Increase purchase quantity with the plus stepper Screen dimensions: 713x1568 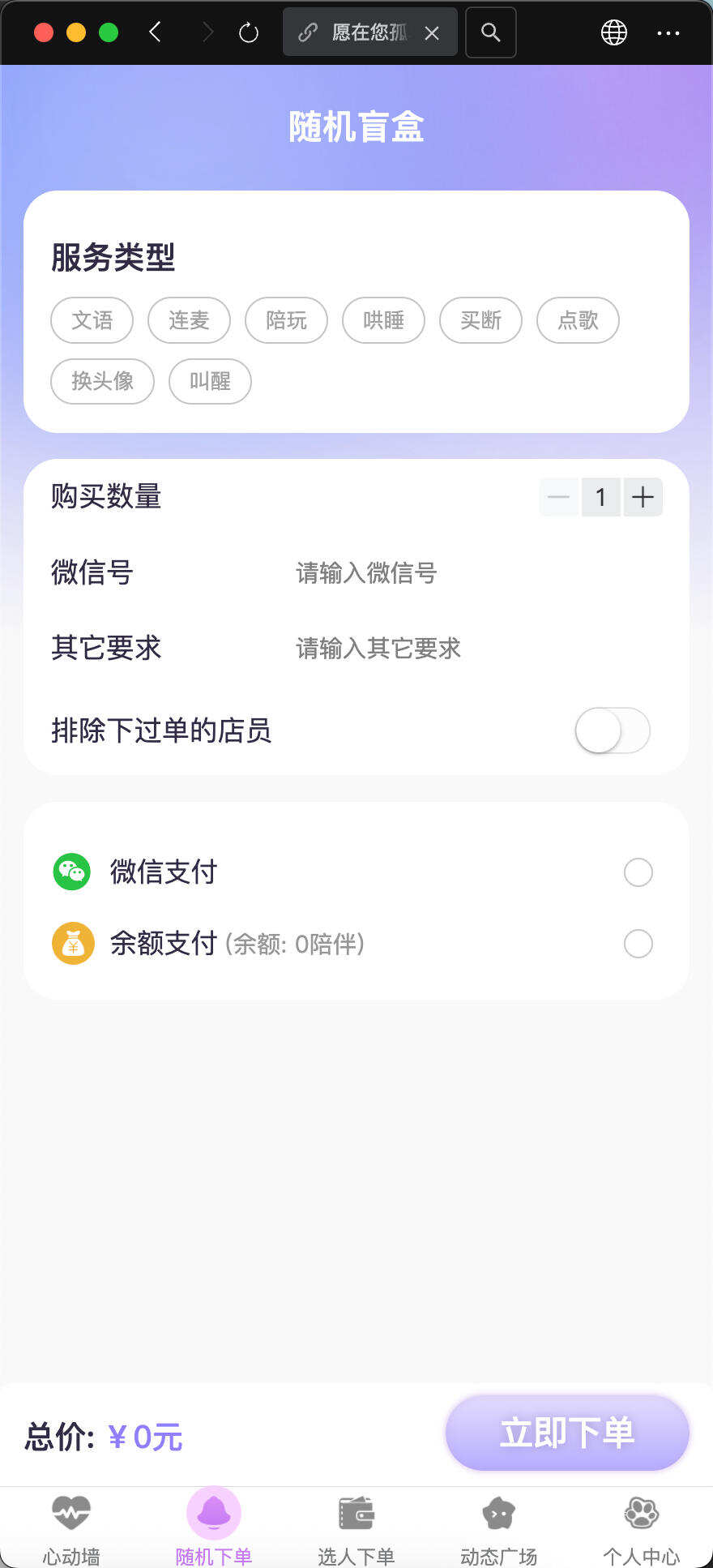click(643, 497)
